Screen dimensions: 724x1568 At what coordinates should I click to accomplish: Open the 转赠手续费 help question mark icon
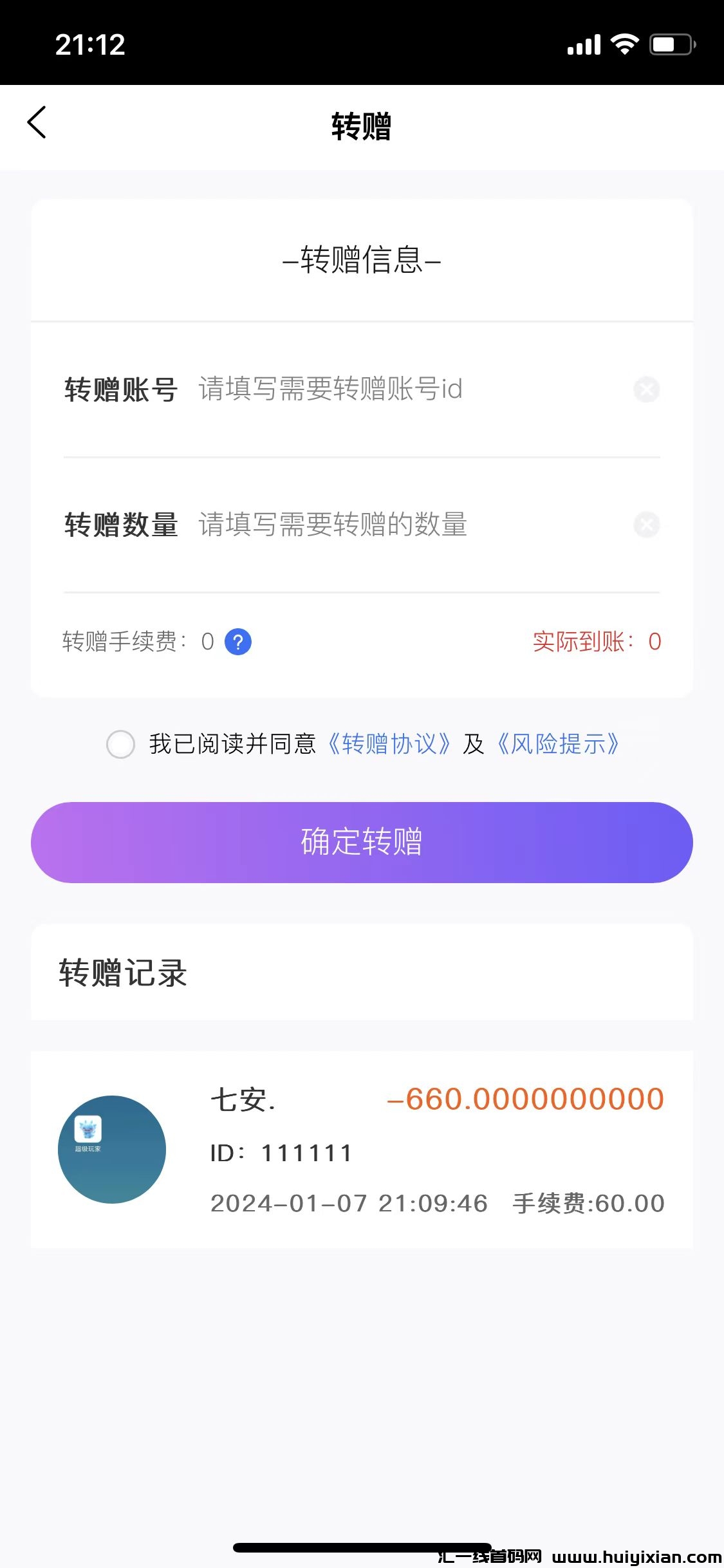pyautogui.click(x=237, y=642)
